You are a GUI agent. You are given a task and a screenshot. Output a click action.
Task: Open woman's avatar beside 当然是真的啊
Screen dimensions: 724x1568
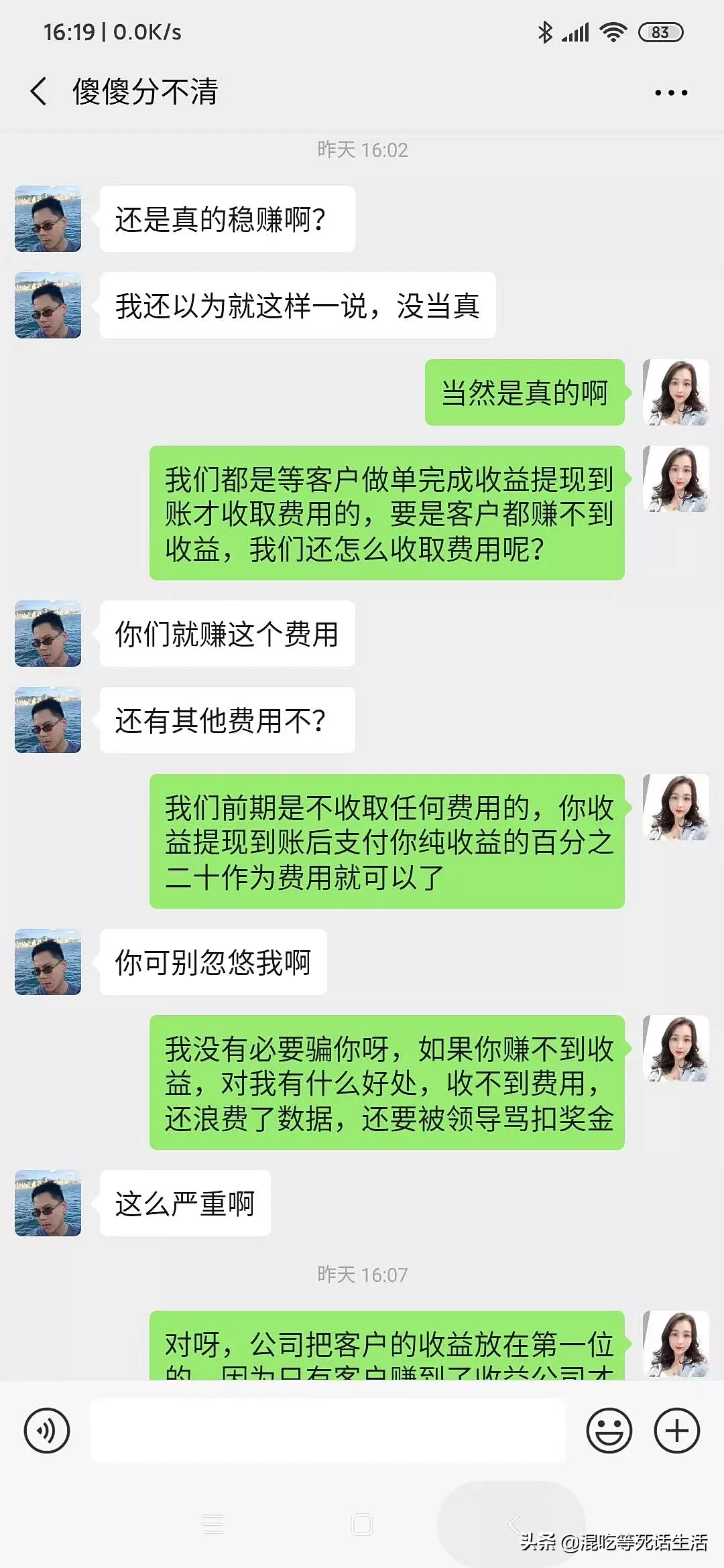676,393
